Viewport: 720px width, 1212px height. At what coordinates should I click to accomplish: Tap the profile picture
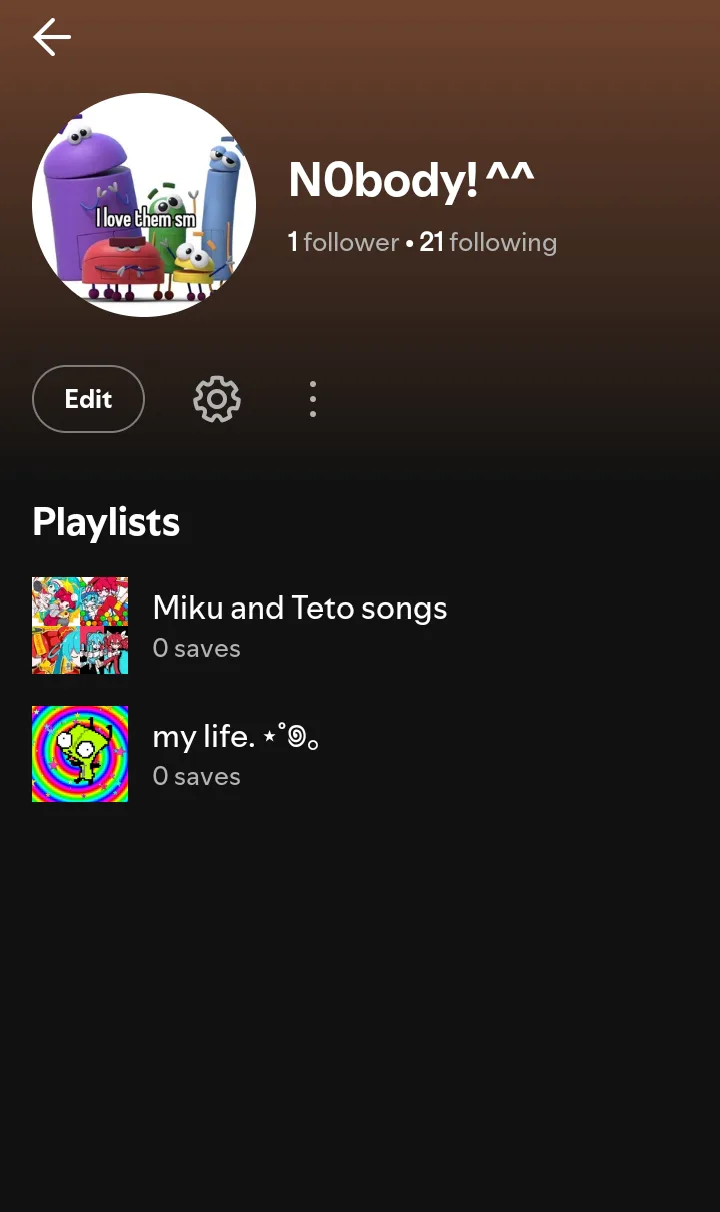tap(144, 205)
